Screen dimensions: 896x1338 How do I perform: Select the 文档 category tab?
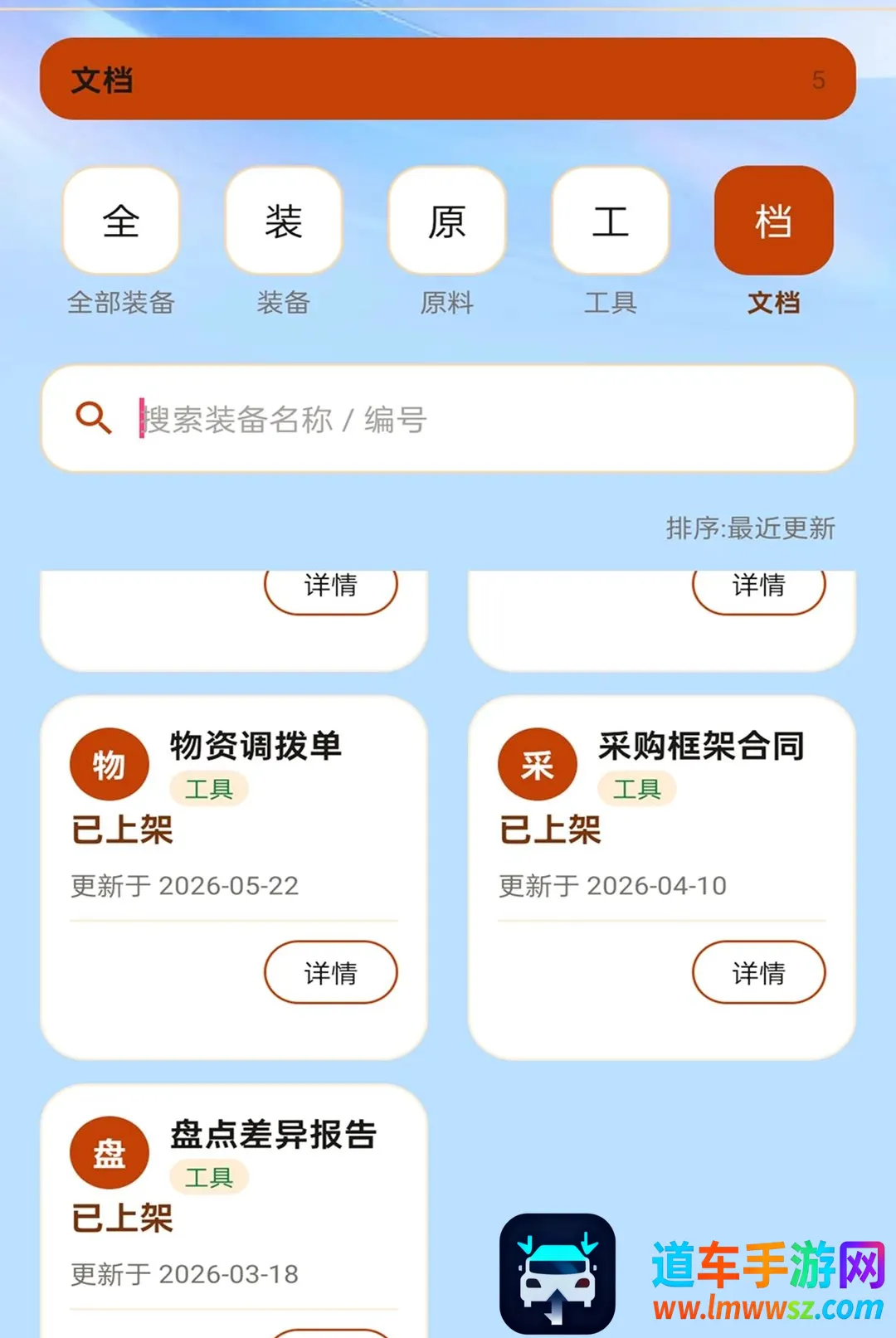pos(774,242)
